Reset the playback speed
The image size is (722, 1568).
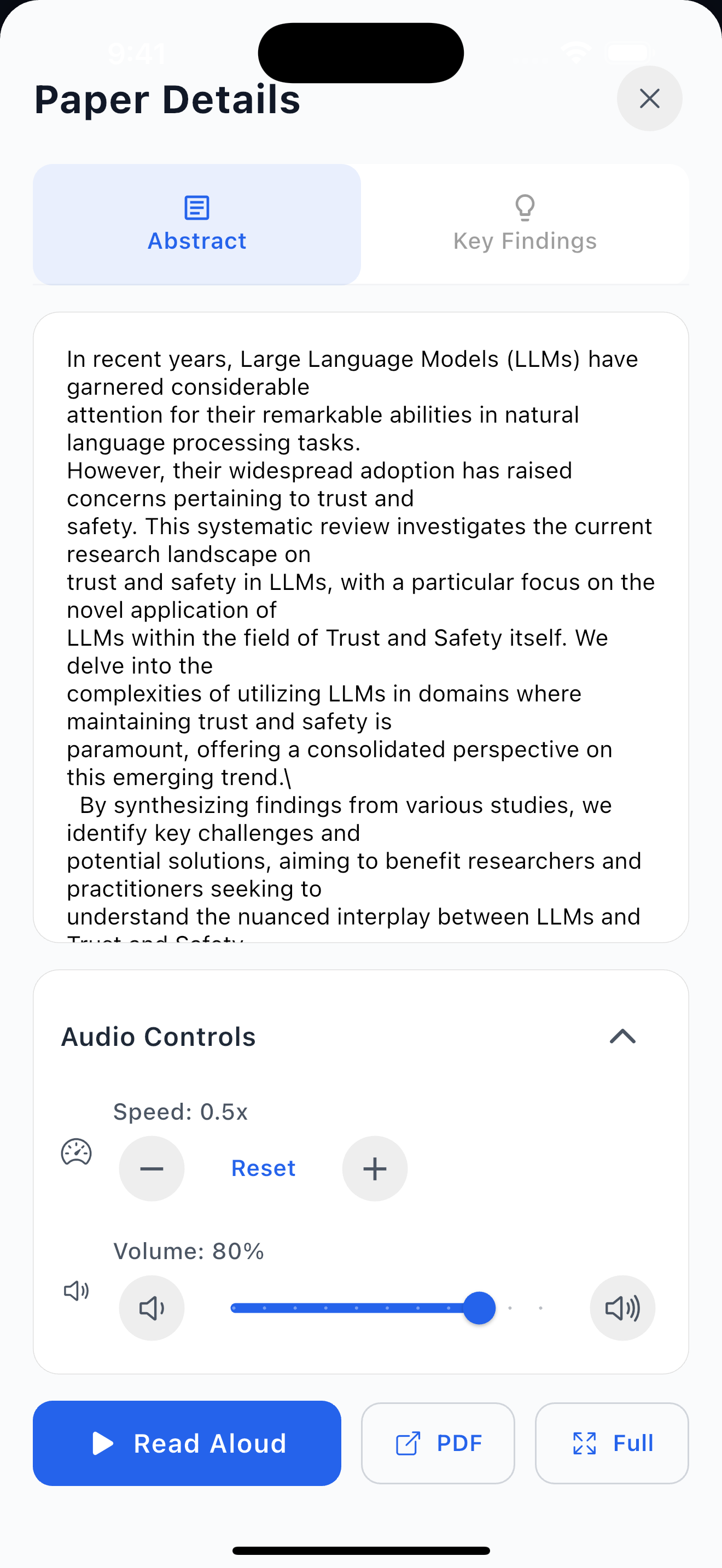(263, 1168)
